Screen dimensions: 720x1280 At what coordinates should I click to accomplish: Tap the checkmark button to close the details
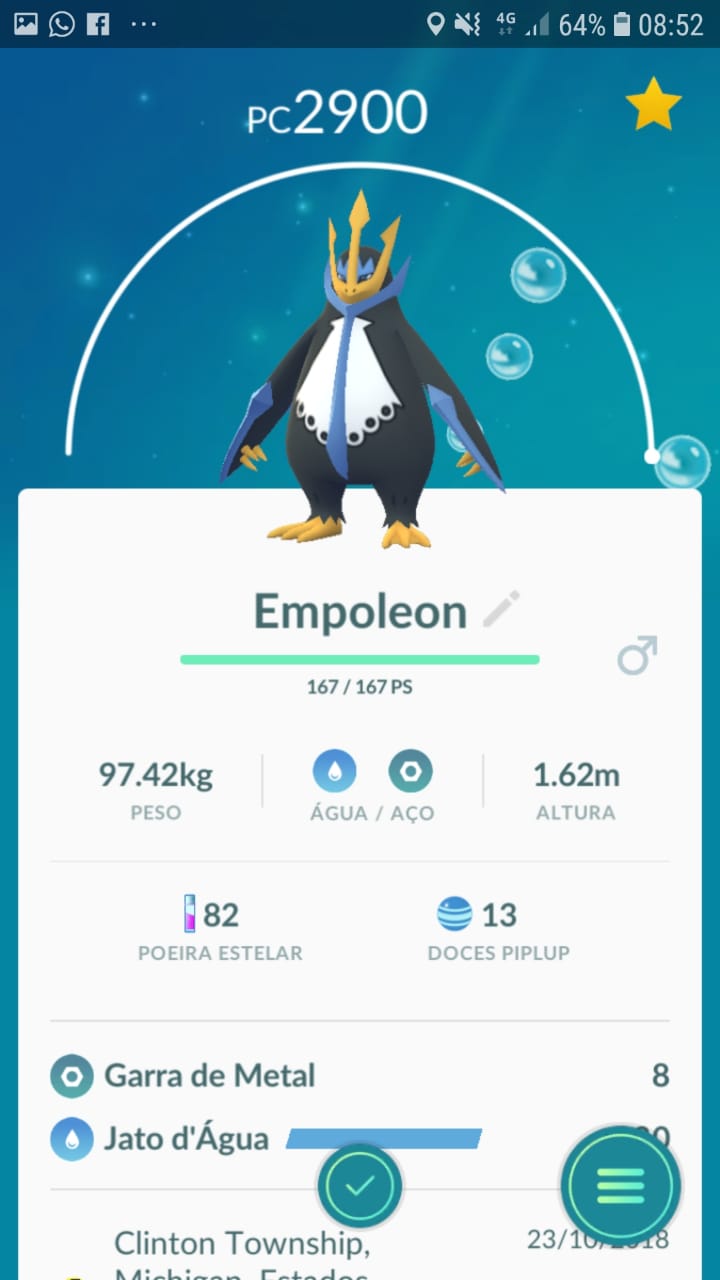point(360,1186)
